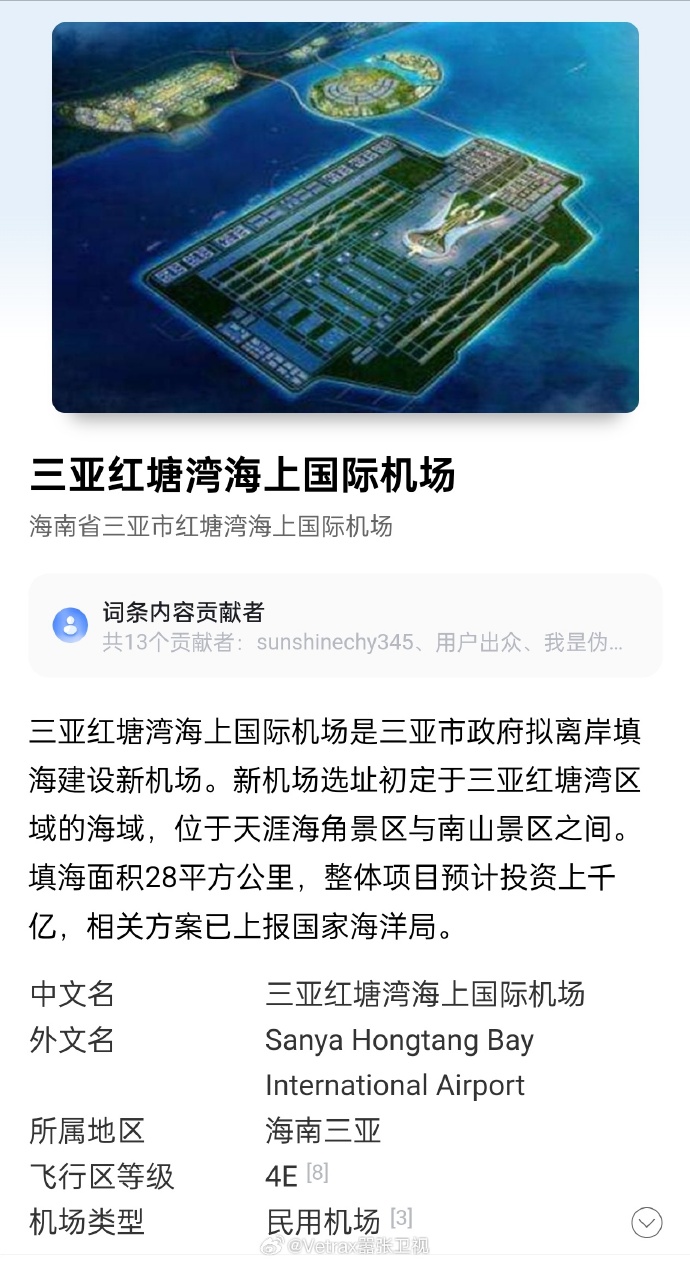Open the 词条内容贡献者 contributors card
The image size is (690, 1262).
coord(345,626)
